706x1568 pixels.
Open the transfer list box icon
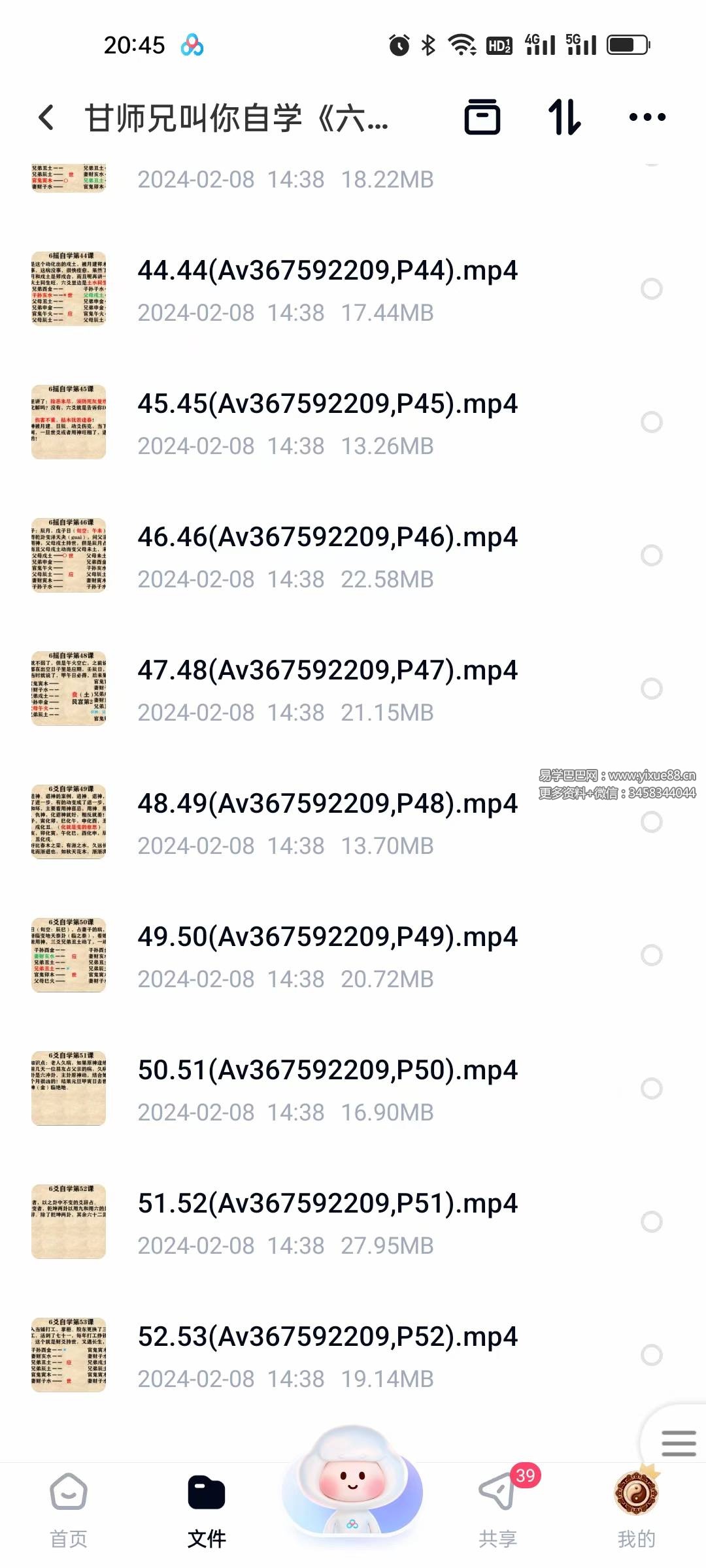pos(482,118)
